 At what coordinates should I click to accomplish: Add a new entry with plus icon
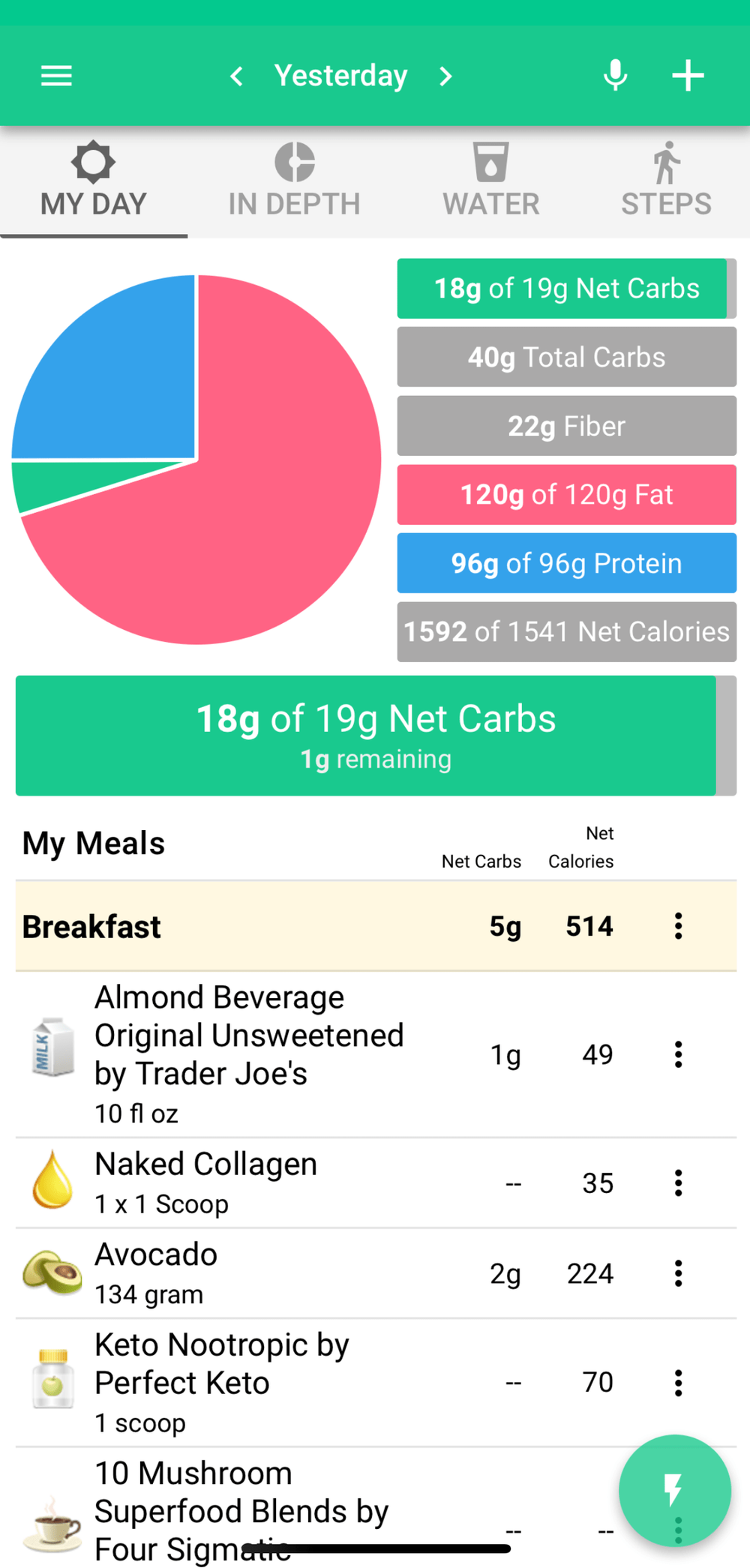tap(687, 76)
